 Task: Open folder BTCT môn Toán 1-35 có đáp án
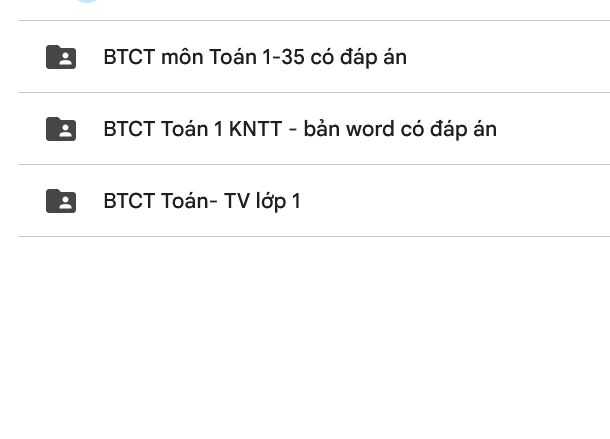[254, 57]
